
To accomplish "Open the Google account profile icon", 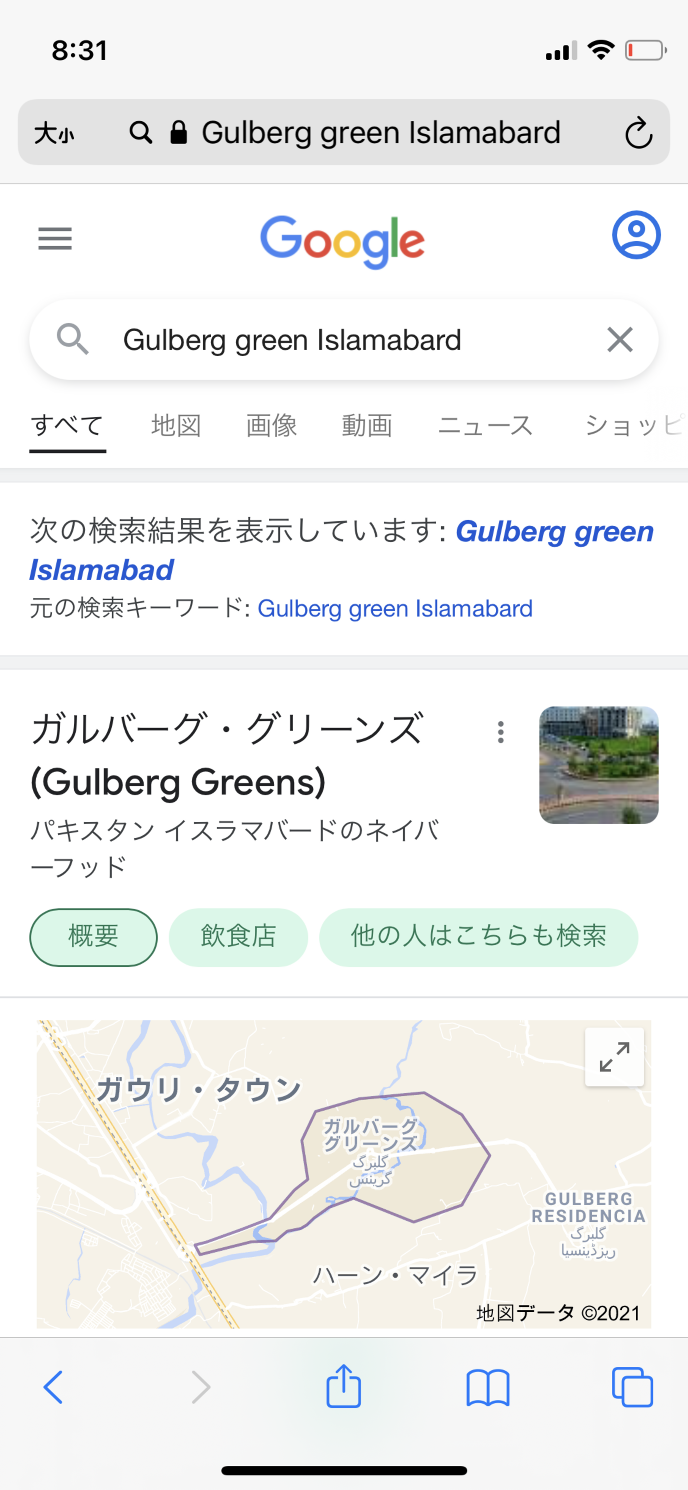I will tap(636, 236).
